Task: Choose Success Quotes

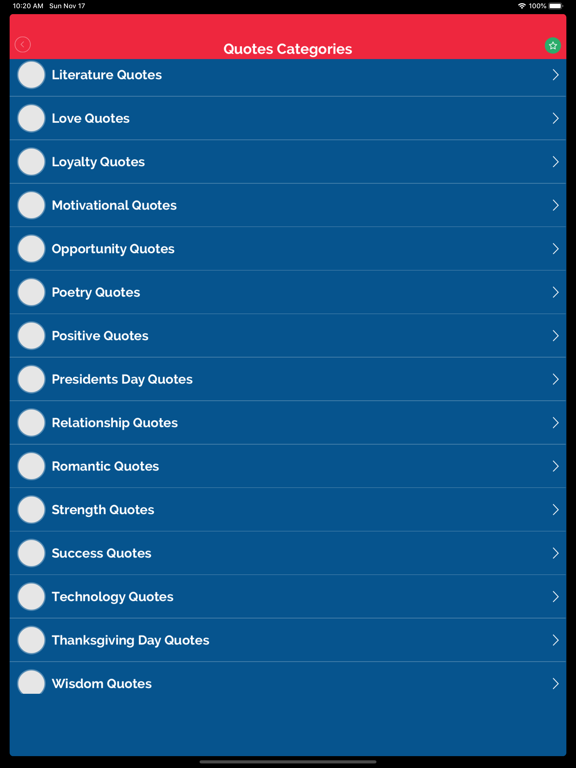Action: click(x=288, y=553)
